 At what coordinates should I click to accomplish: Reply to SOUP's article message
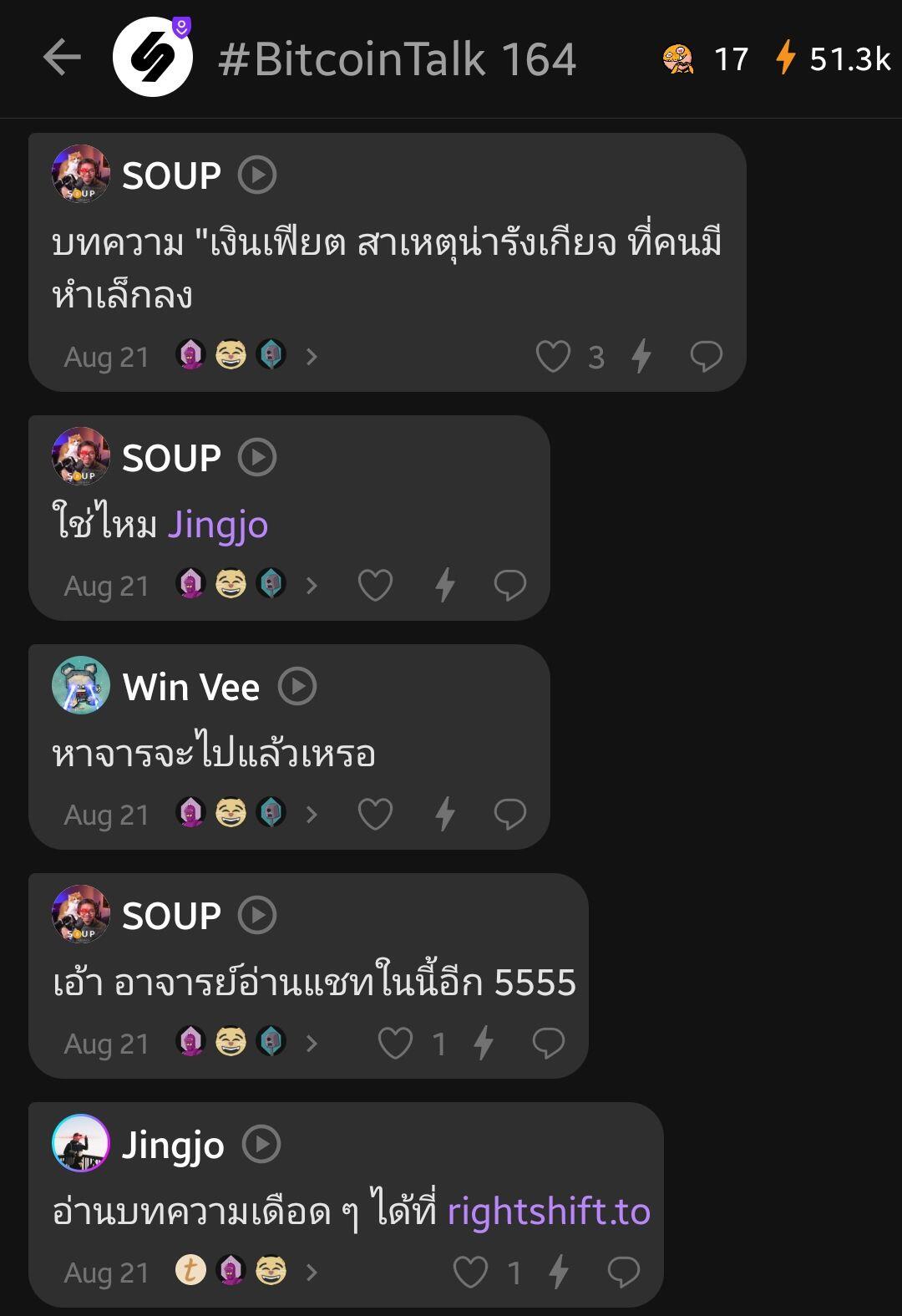(x=706, y=357)
